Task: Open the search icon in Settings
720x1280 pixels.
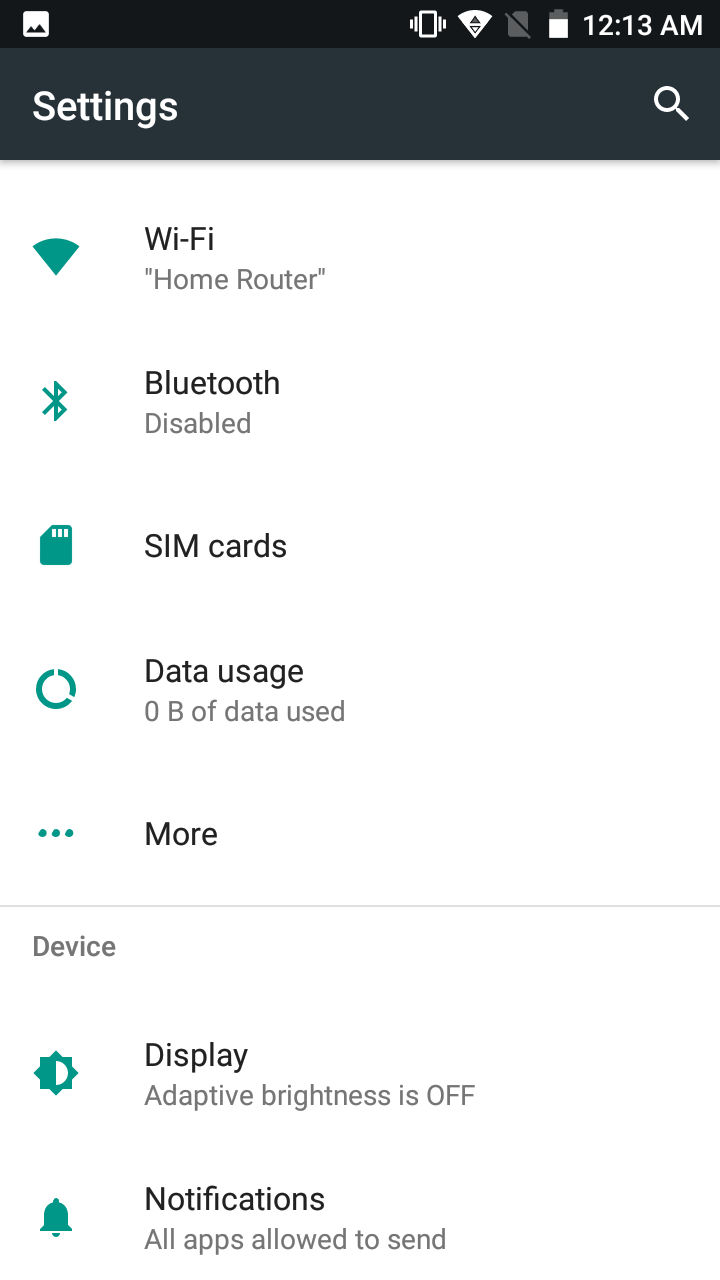Action: click(671, 104)
